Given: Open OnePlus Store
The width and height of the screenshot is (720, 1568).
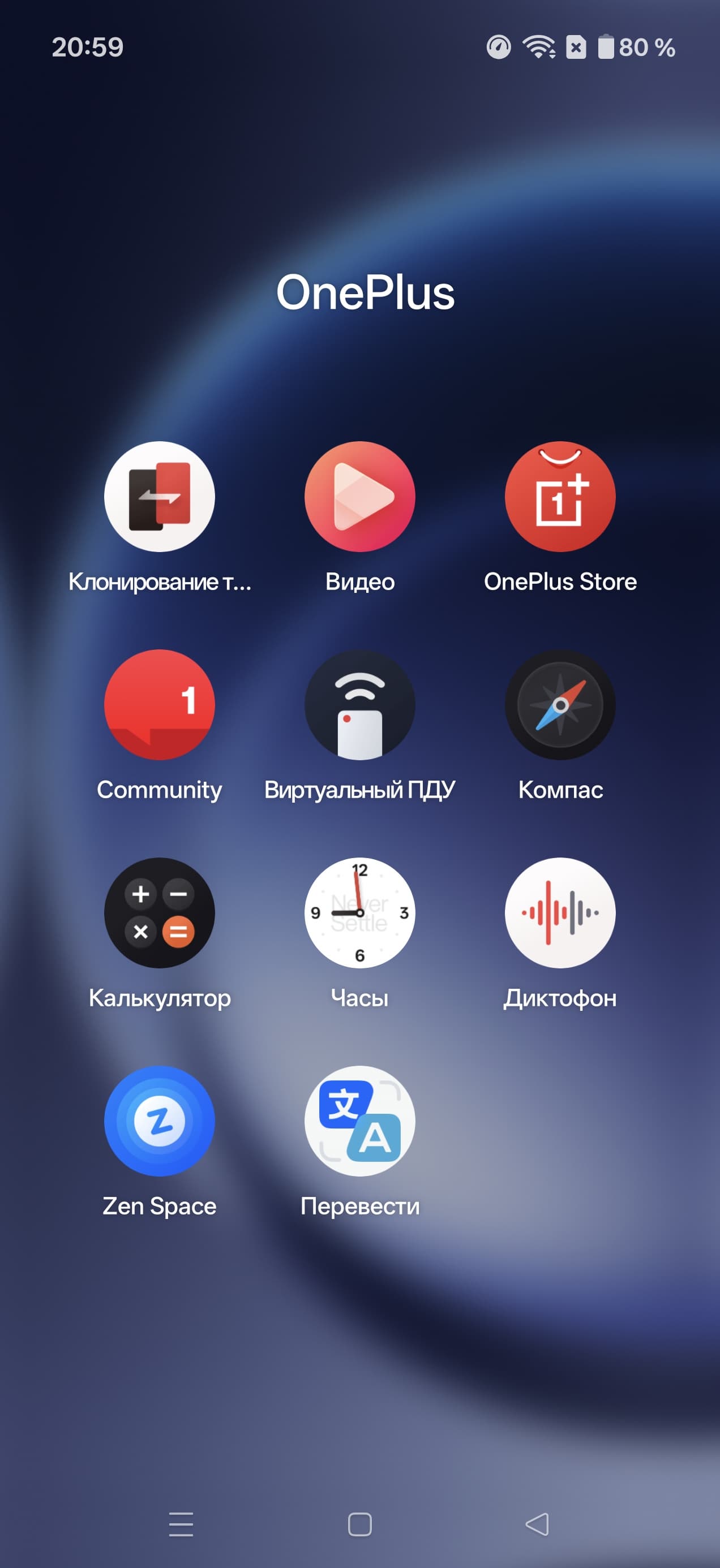Looking at the screenshot, I should [x=560, y=497].
